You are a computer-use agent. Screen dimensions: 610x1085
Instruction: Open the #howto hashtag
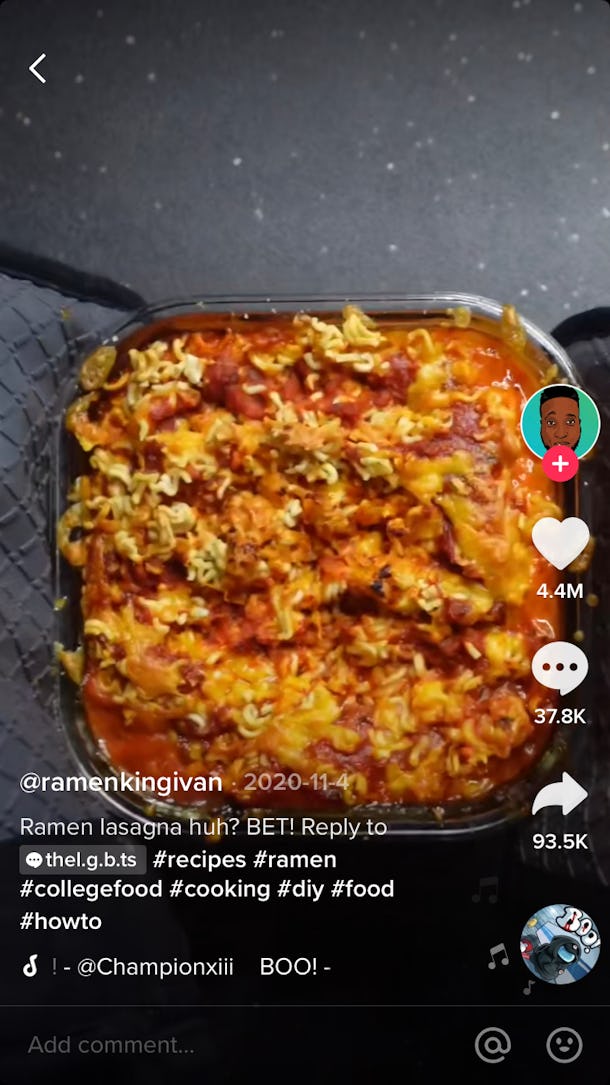[60, 920]
